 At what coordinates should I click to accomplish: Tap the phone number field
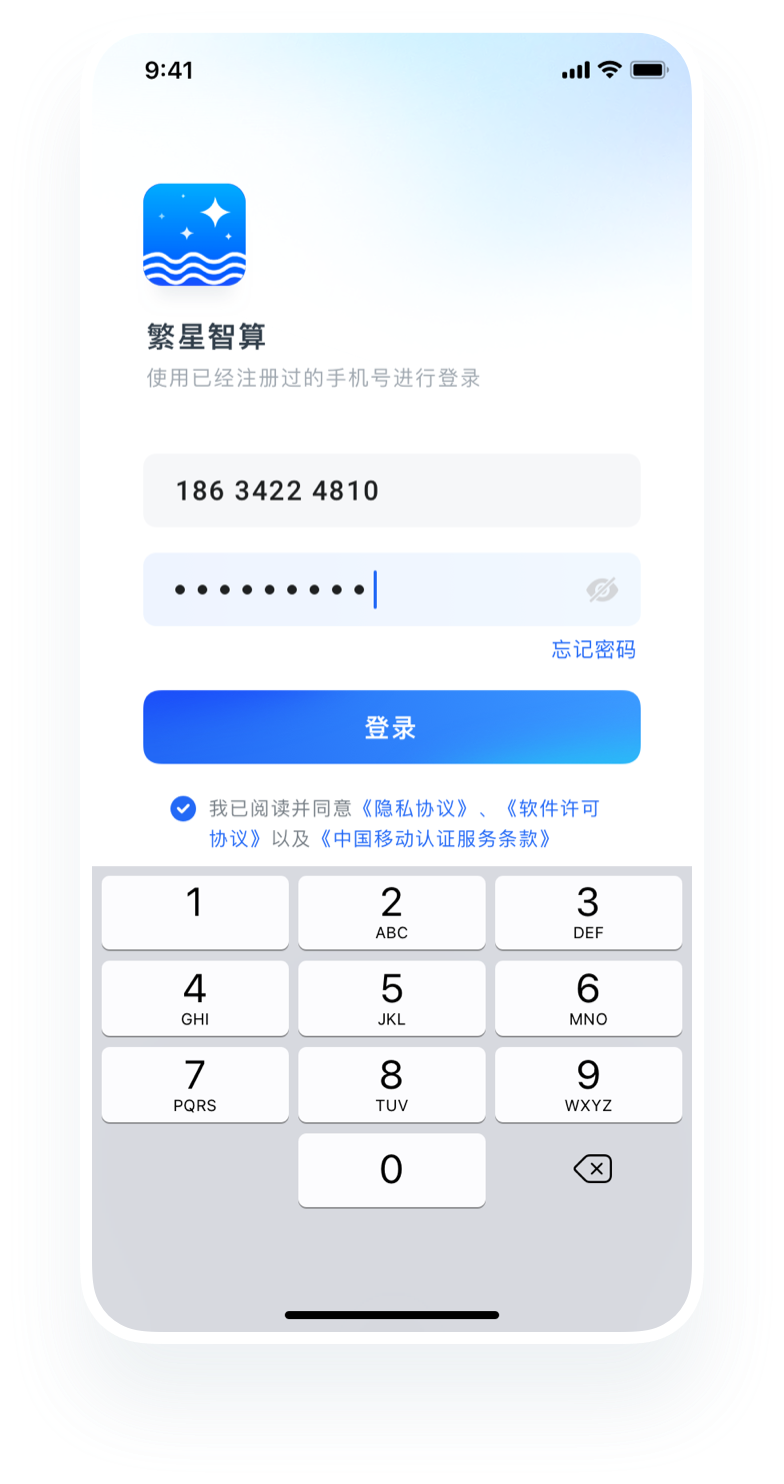point(391,490)
